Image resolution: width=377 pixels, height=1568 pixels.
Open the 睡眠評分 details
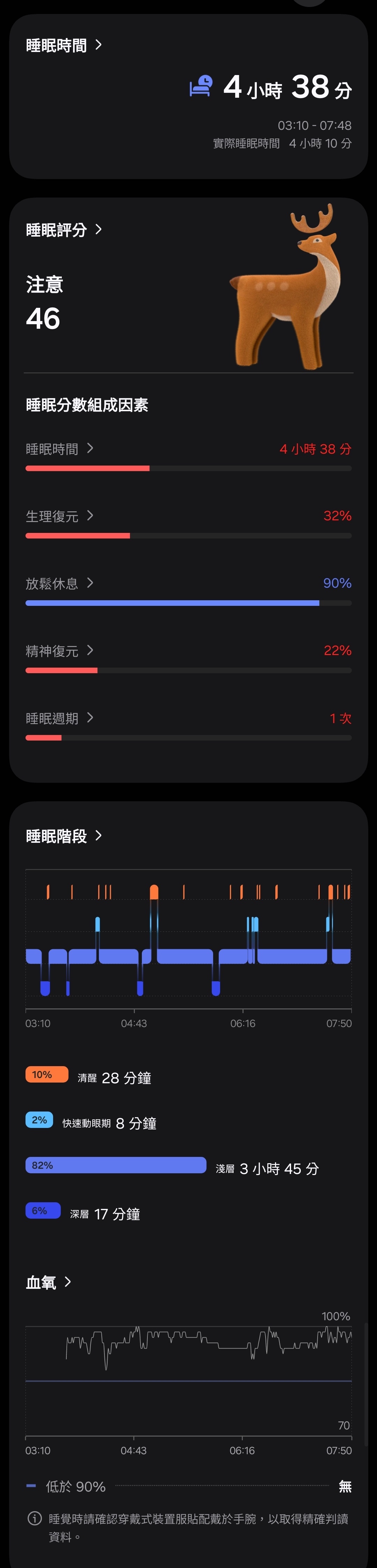[63, 230]
